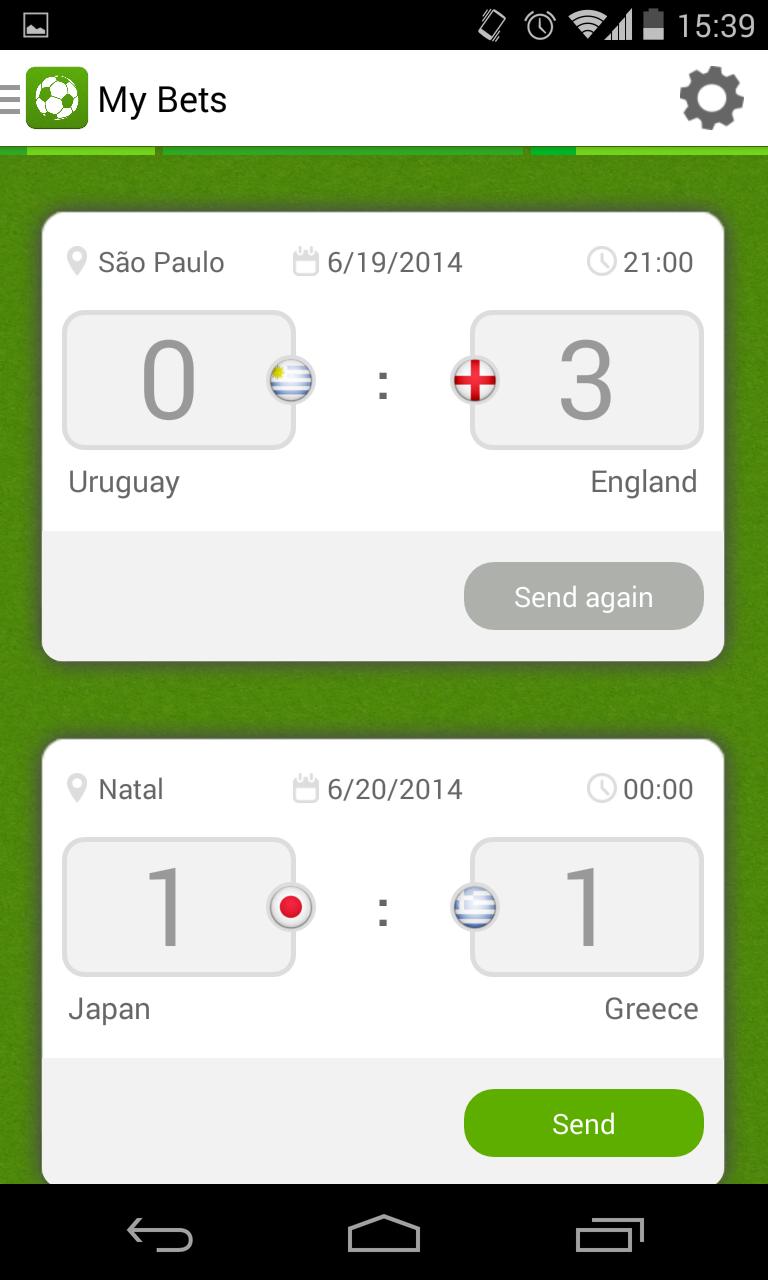Select the Uruguay score field showing 0
Screen dimensions: 768x1280
pos(178,380)
